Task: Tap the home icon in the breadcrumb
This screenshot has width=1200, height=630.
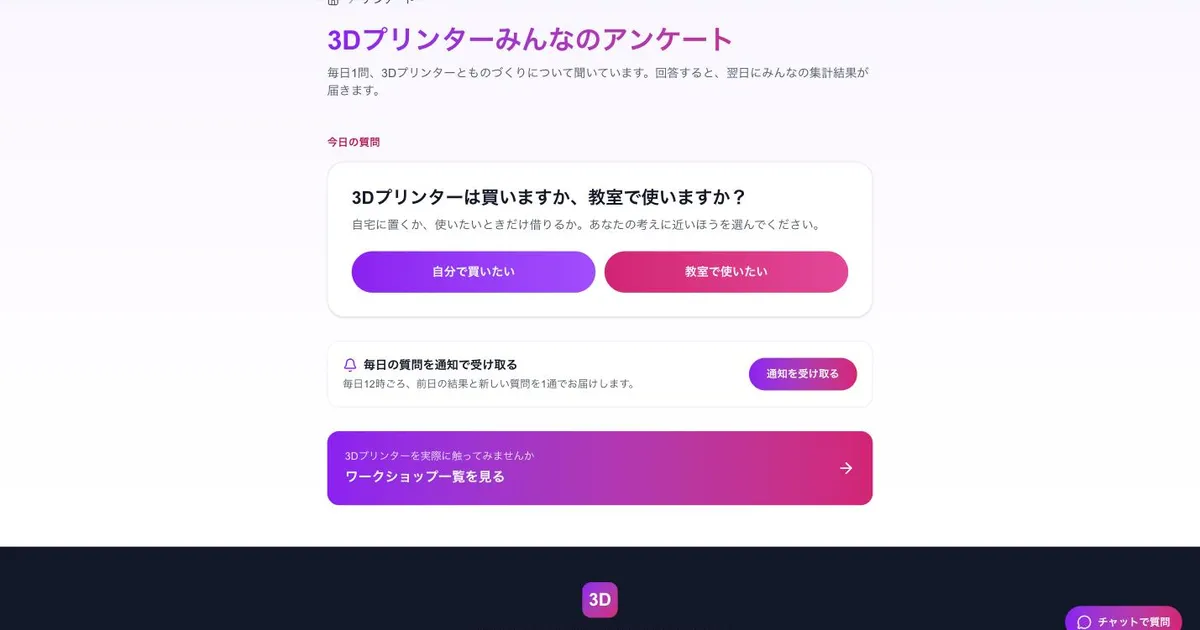Action: tap(333, 2)
